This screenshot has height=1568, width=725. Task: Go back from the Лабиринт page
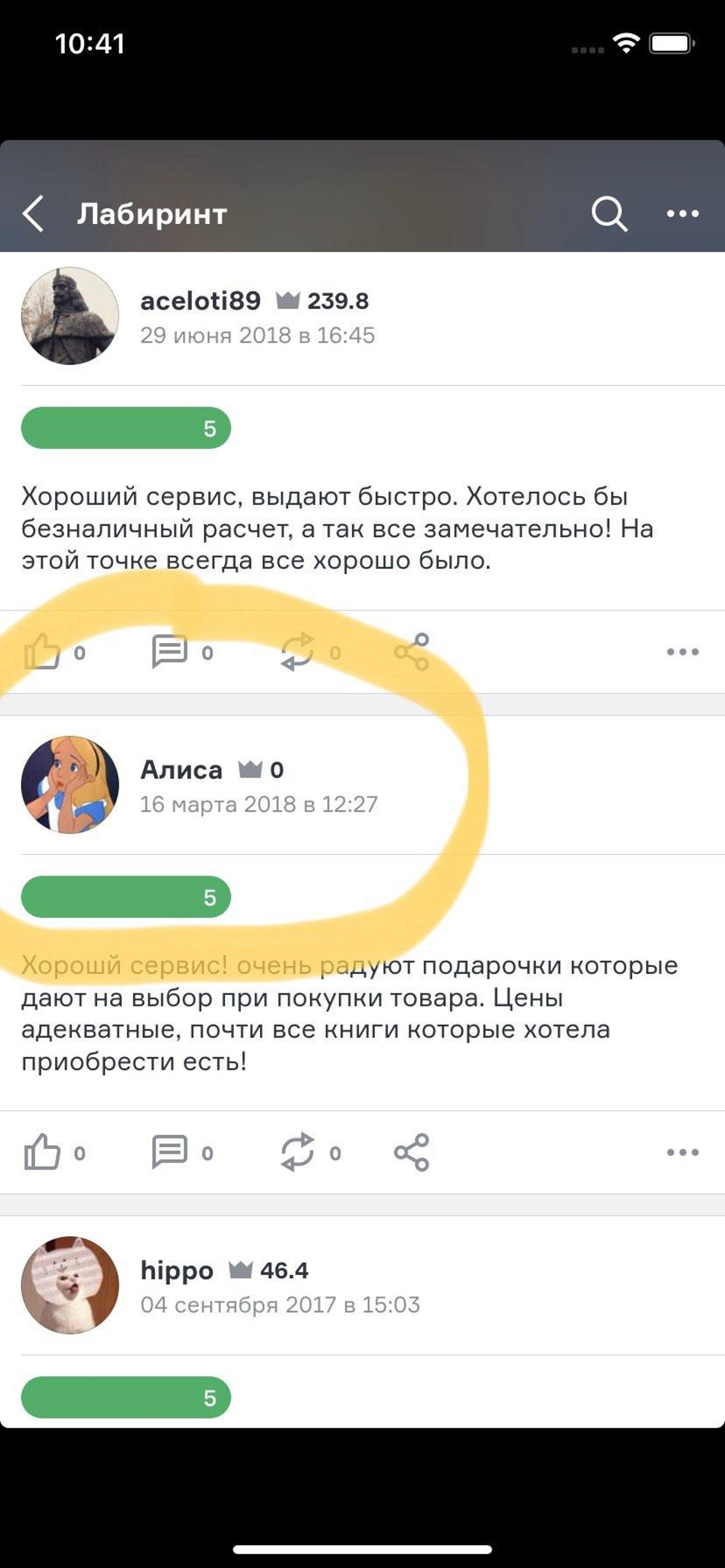(33, 214)
